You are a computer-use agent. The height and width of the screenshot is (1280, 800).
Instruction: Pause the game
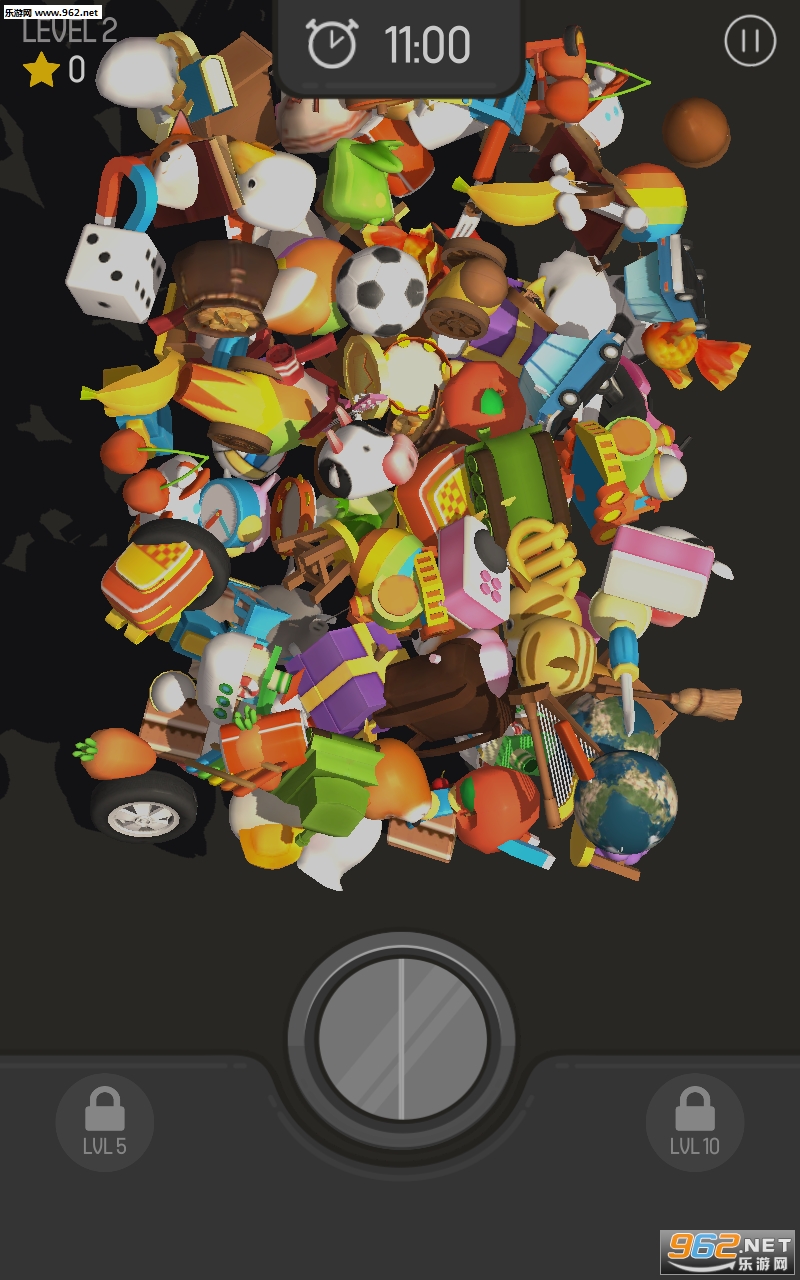(749, 41)
